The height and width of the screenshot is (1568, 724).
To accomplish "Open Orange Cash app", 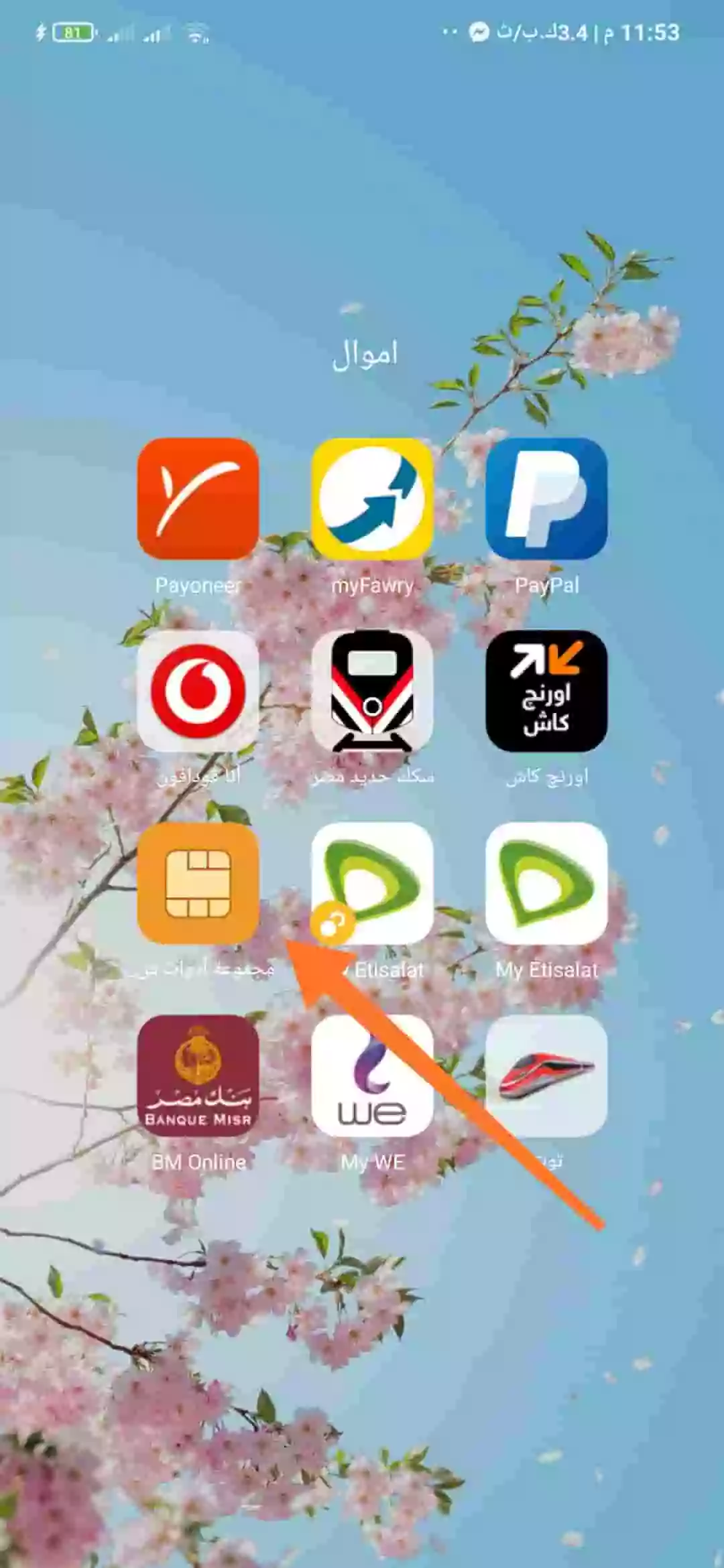I will (x=546, y=692).
